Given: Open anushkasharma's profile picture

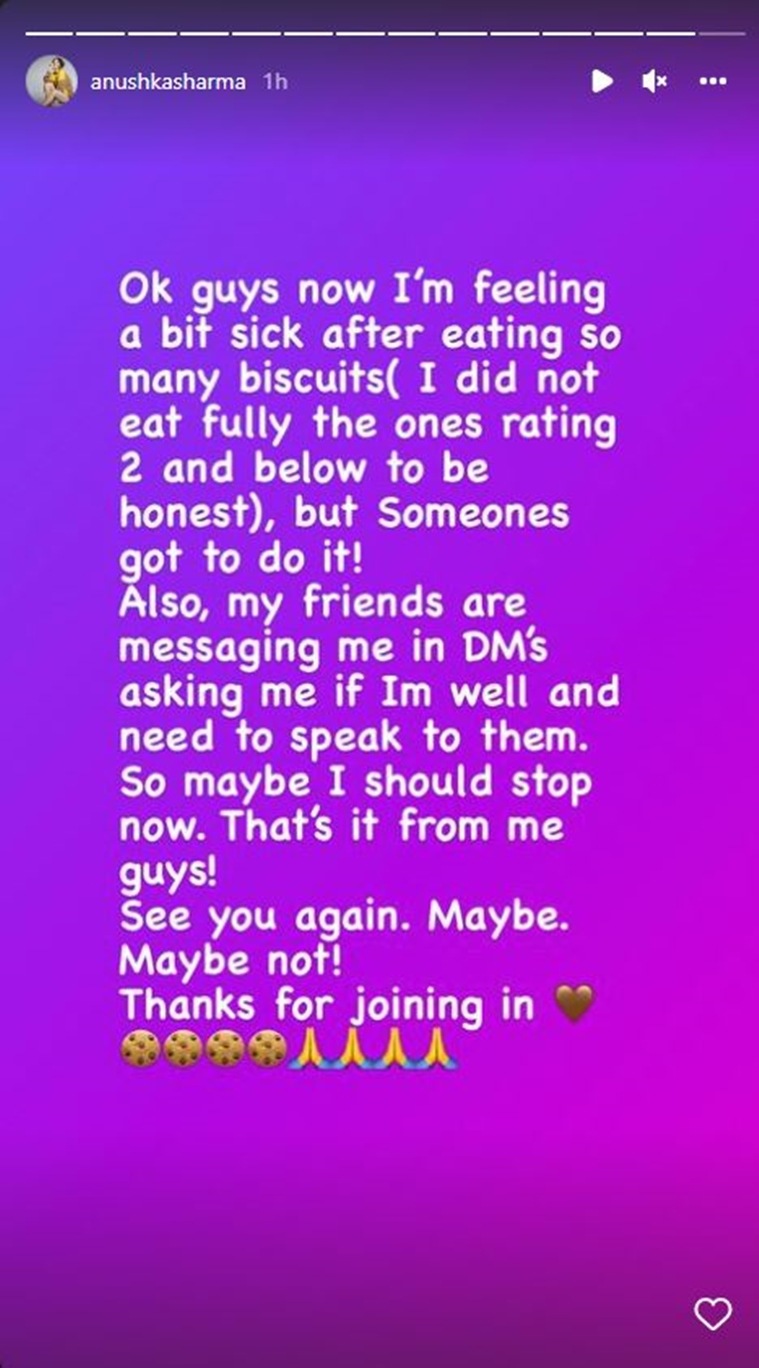Looking at the screenshot, I should (x=51, y=82).
